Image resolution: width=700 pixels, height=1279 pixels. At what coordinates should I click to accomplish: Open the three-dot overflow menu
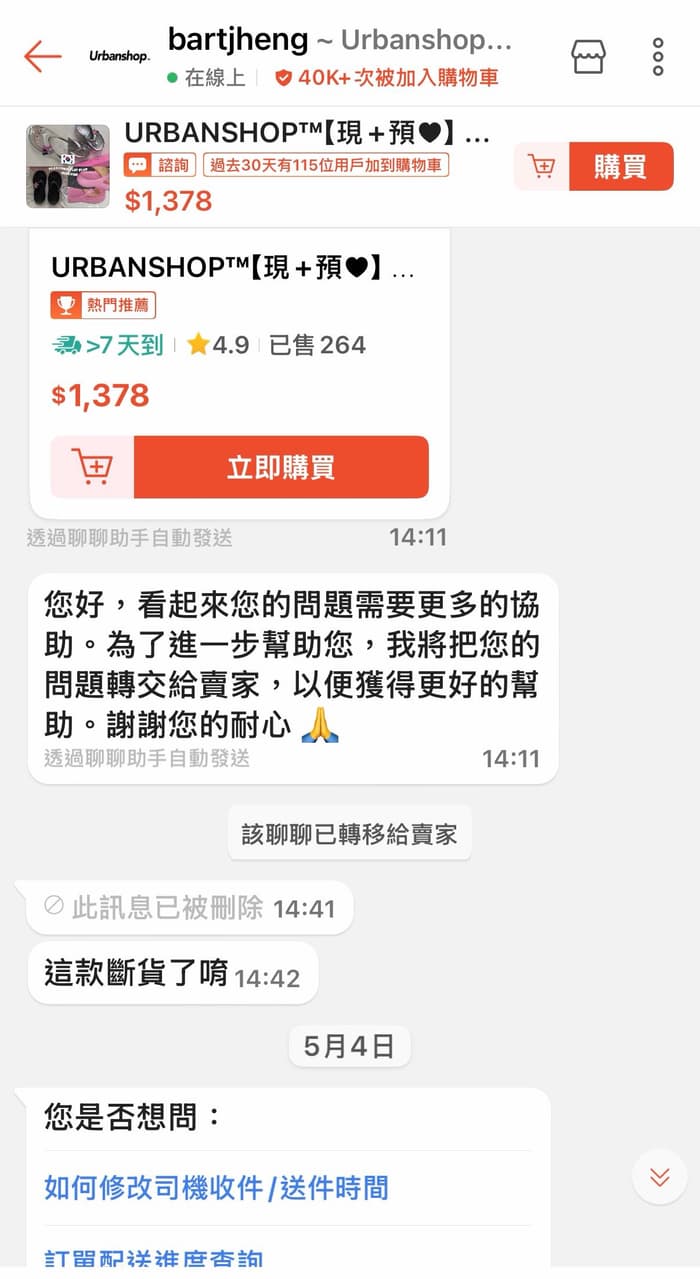coord(657,56)
